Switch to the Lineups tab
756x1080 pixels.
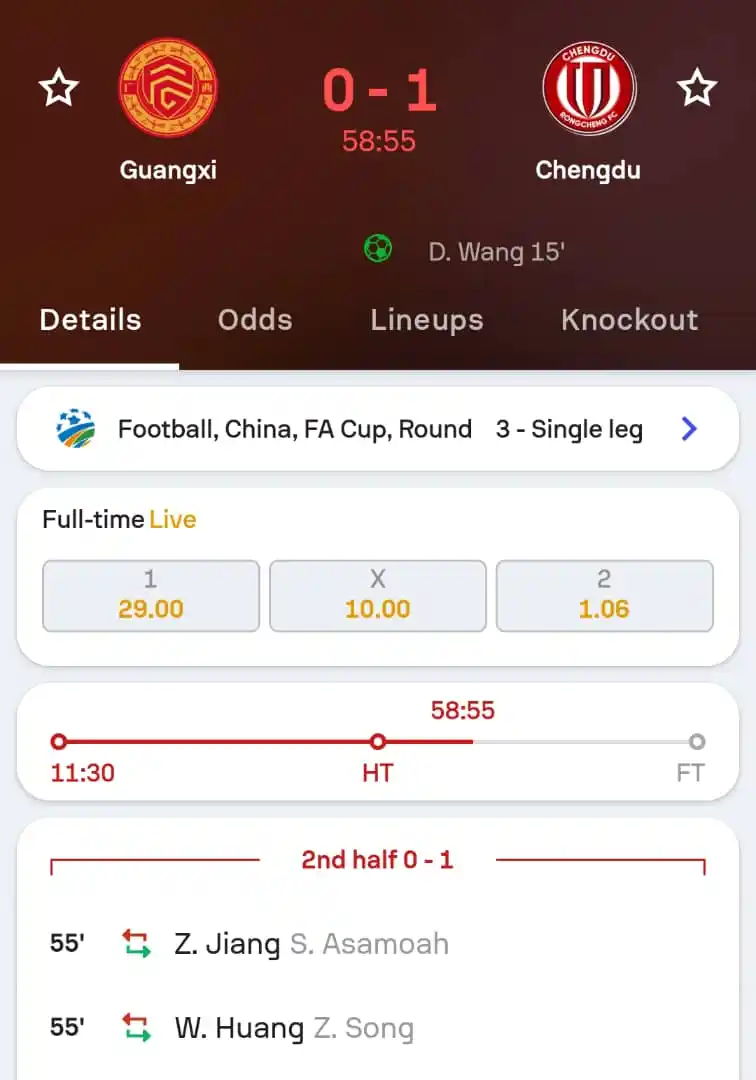pos(427,320)
